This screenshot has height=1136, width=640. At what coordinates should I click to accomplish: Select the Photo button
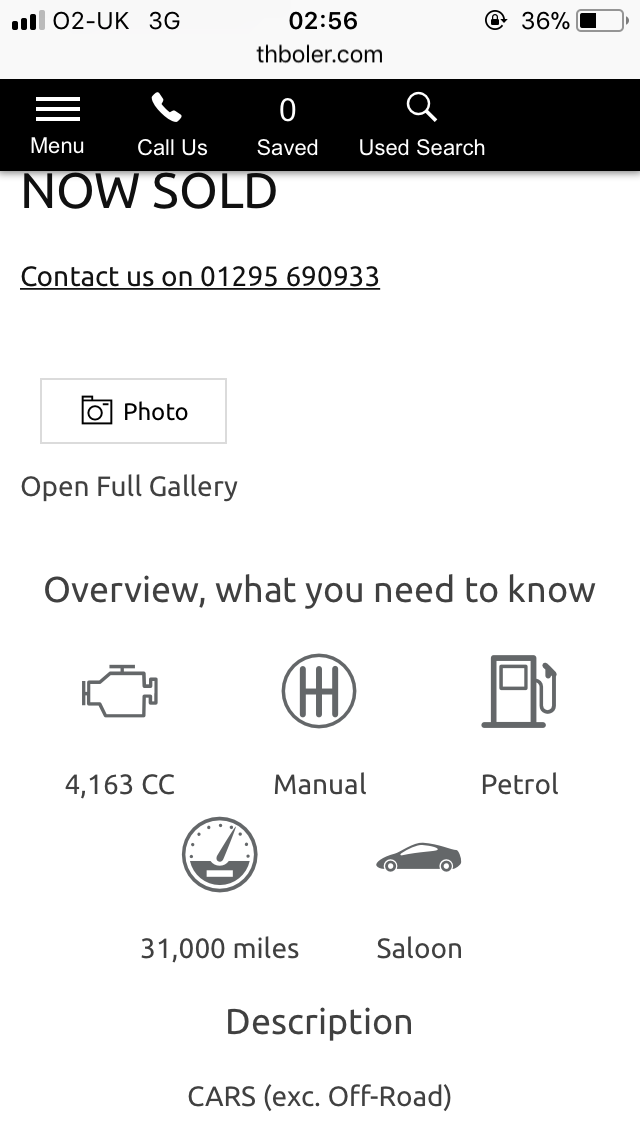(134, 411)
